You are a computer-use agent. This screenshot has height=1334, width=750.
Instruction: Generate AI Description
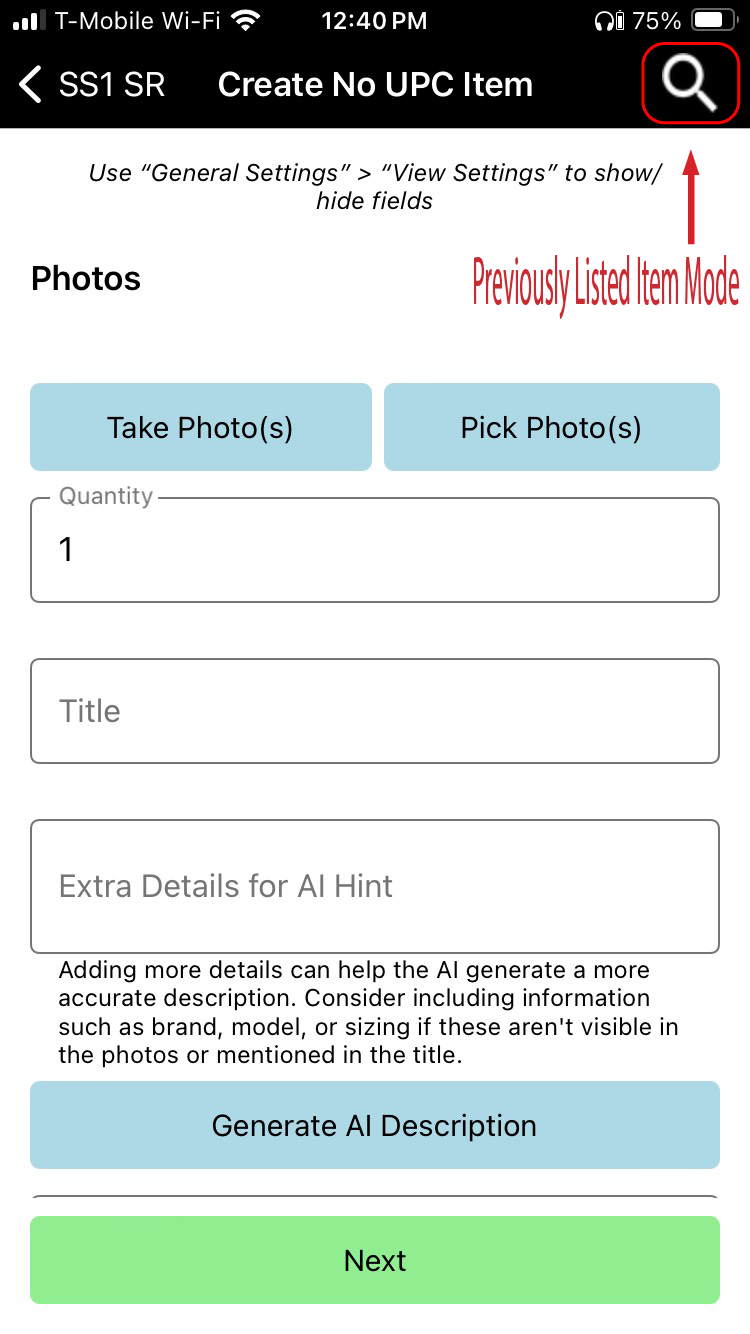pyautogui.click(x=375, y=1125)
